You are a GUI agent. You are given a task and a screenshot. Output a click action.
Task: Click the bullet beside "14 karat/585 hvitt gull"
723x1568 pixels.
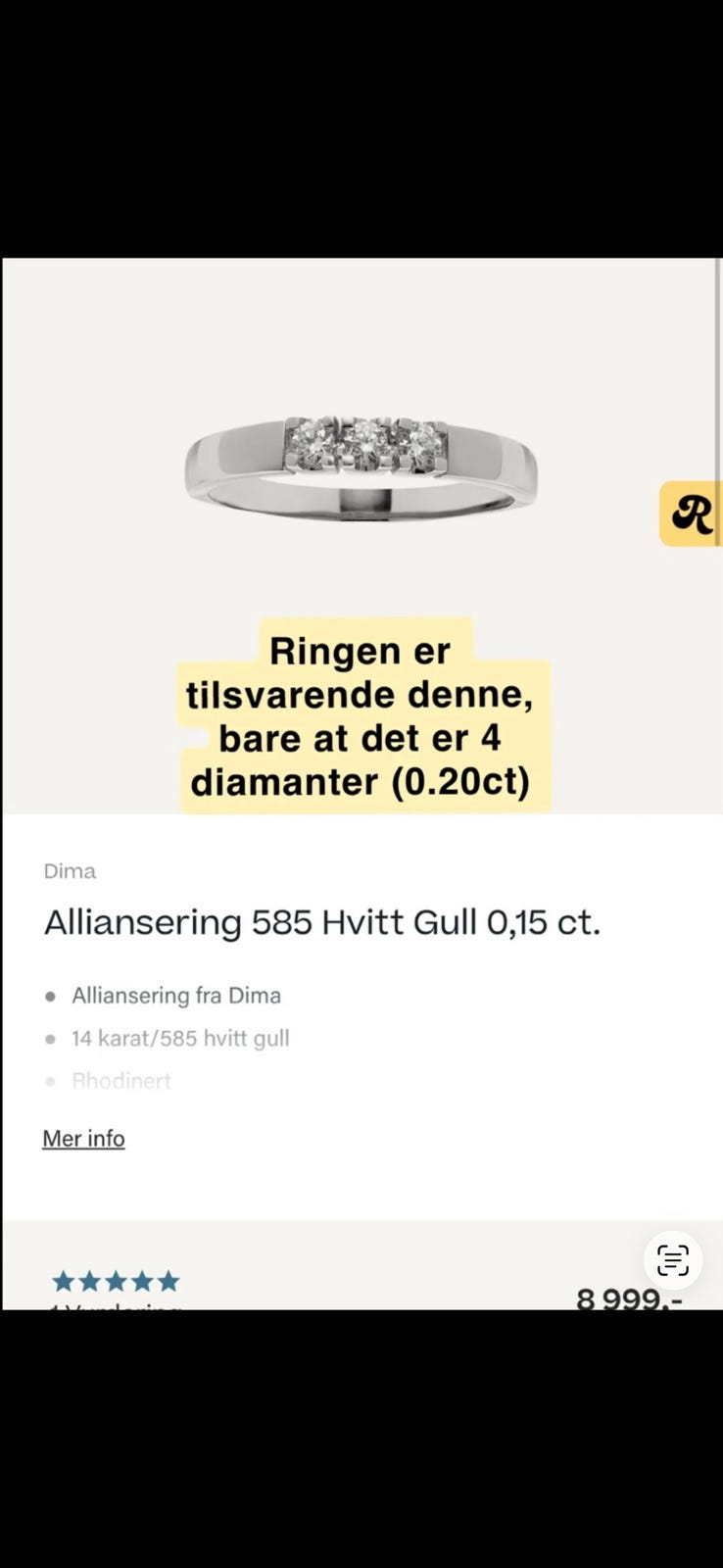click(x=48, y=1038)
